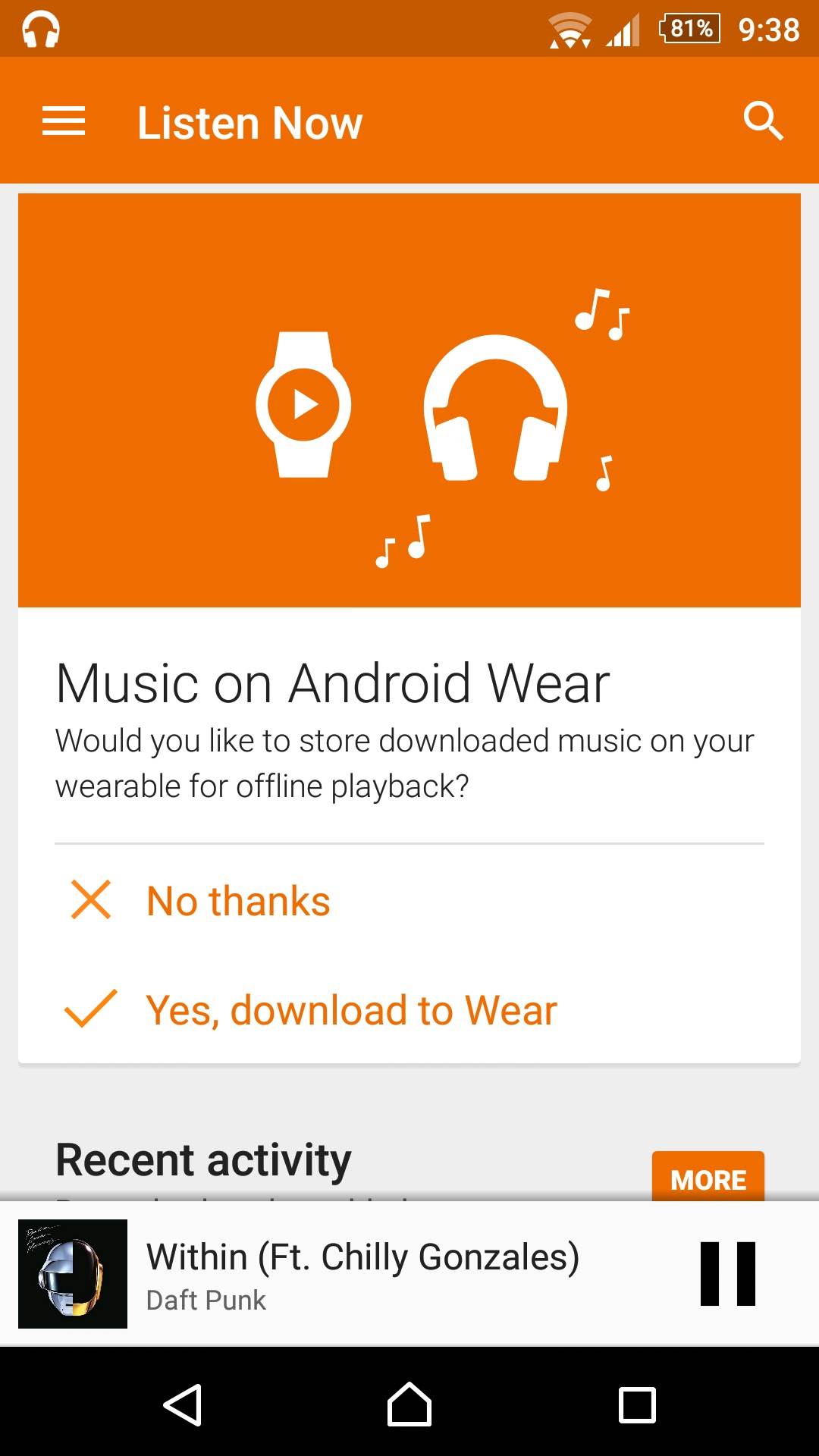Go back with system back button
The height and width of the screenshot is (1456, 819).
pyautogui.click(x=182, y=1404)
